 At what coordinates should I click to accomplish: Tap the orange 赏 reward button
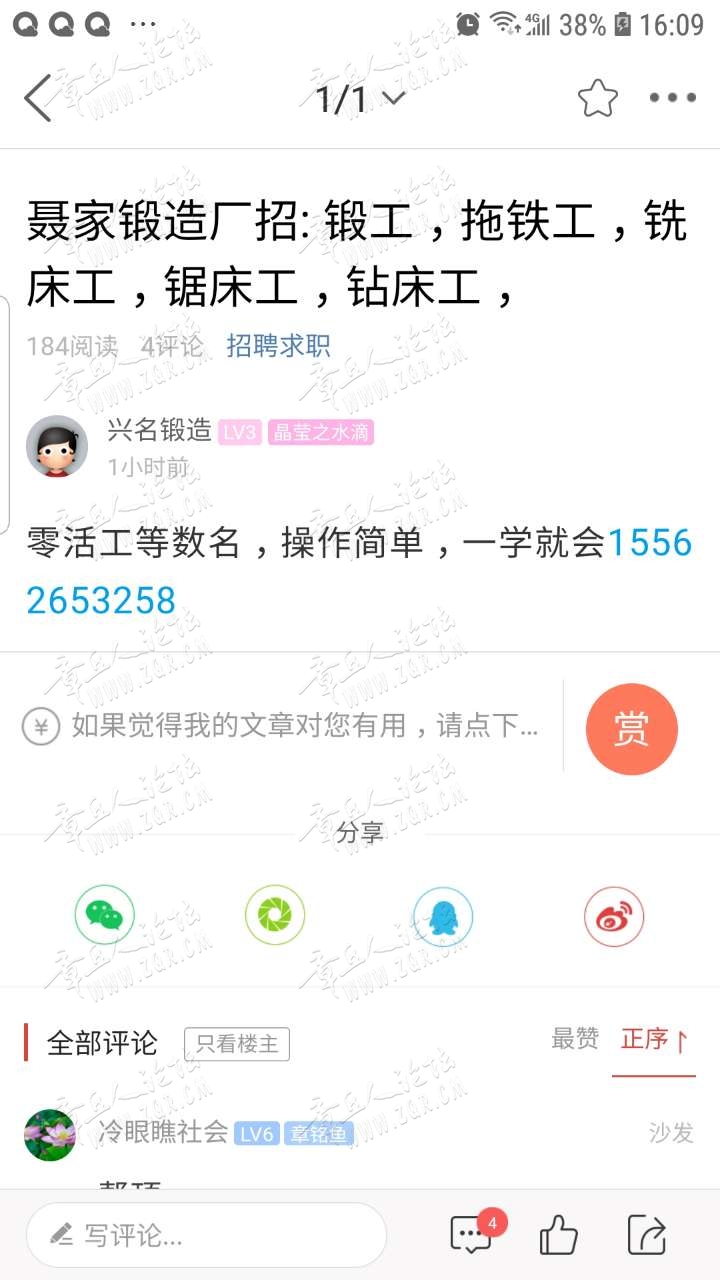click(x=631, y=729)
